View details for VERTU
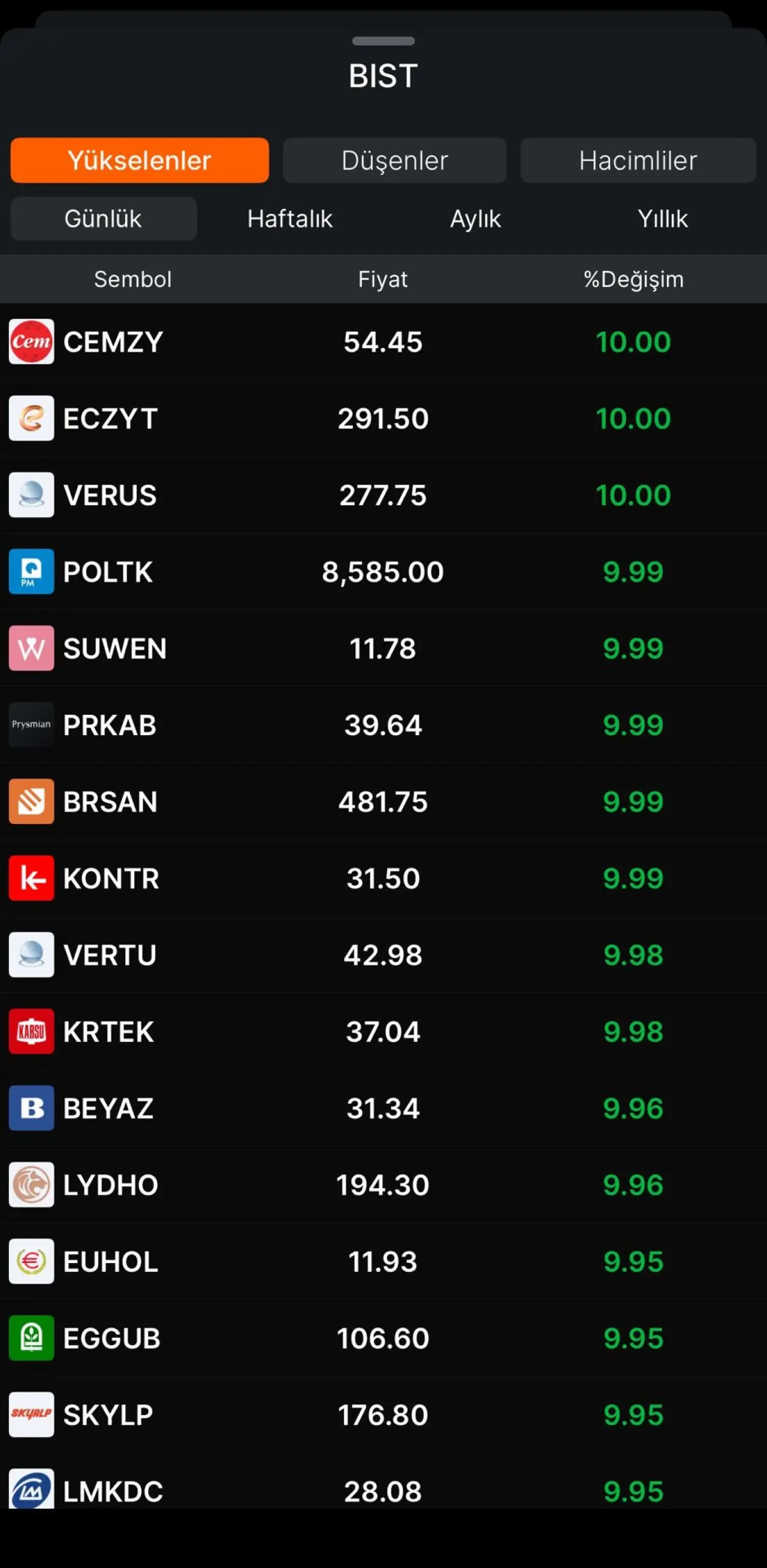Viewport: 767px width, 1568px height. pos(383,956)
